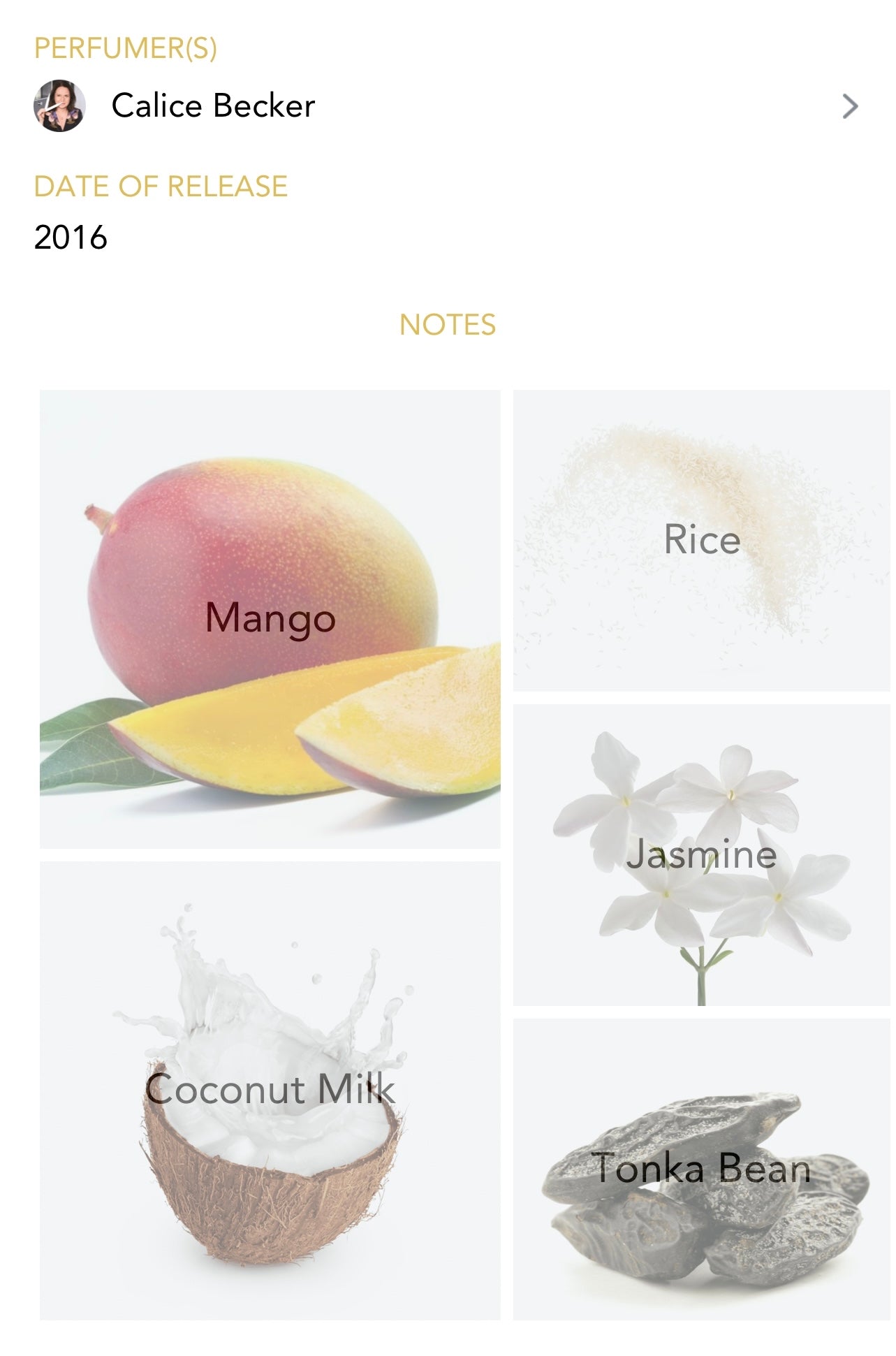This screenshot has width=896, height=1356.
Task: Tap the Tonka Bean note tile
Action: (701, 1168)
